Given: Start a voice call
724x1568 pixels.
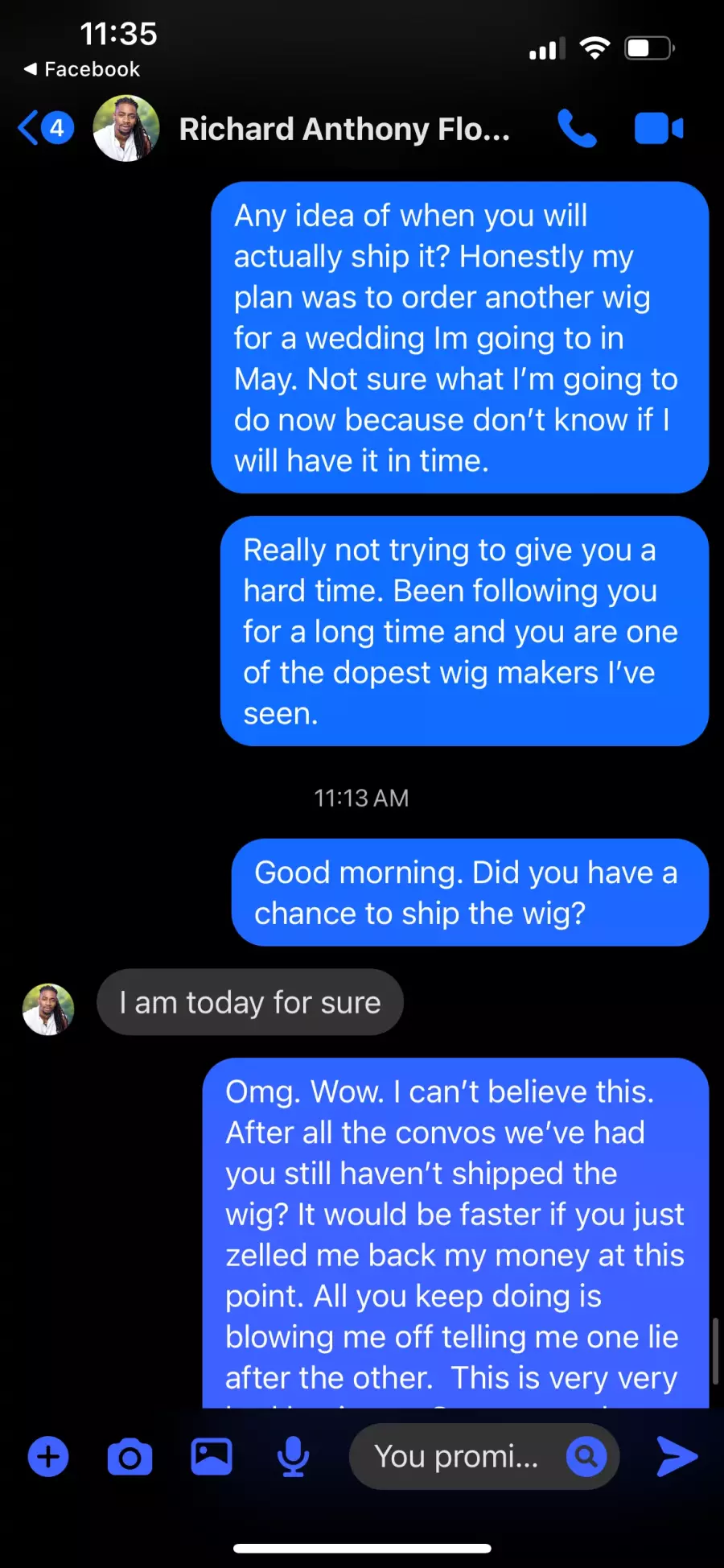Looking at the screenshot, I should [x=577, y=128].
